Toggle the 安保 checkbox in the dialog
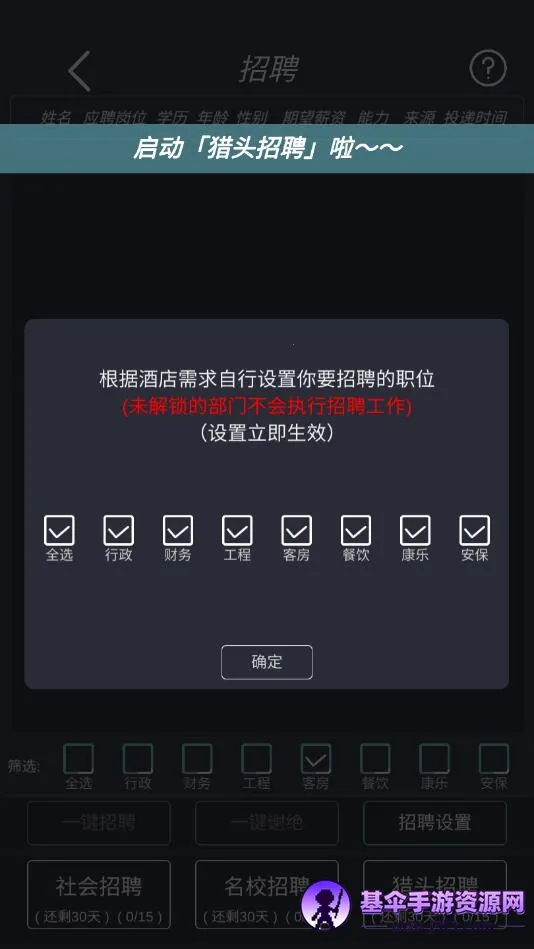This screenshot has width=534, height=949. 475,530
